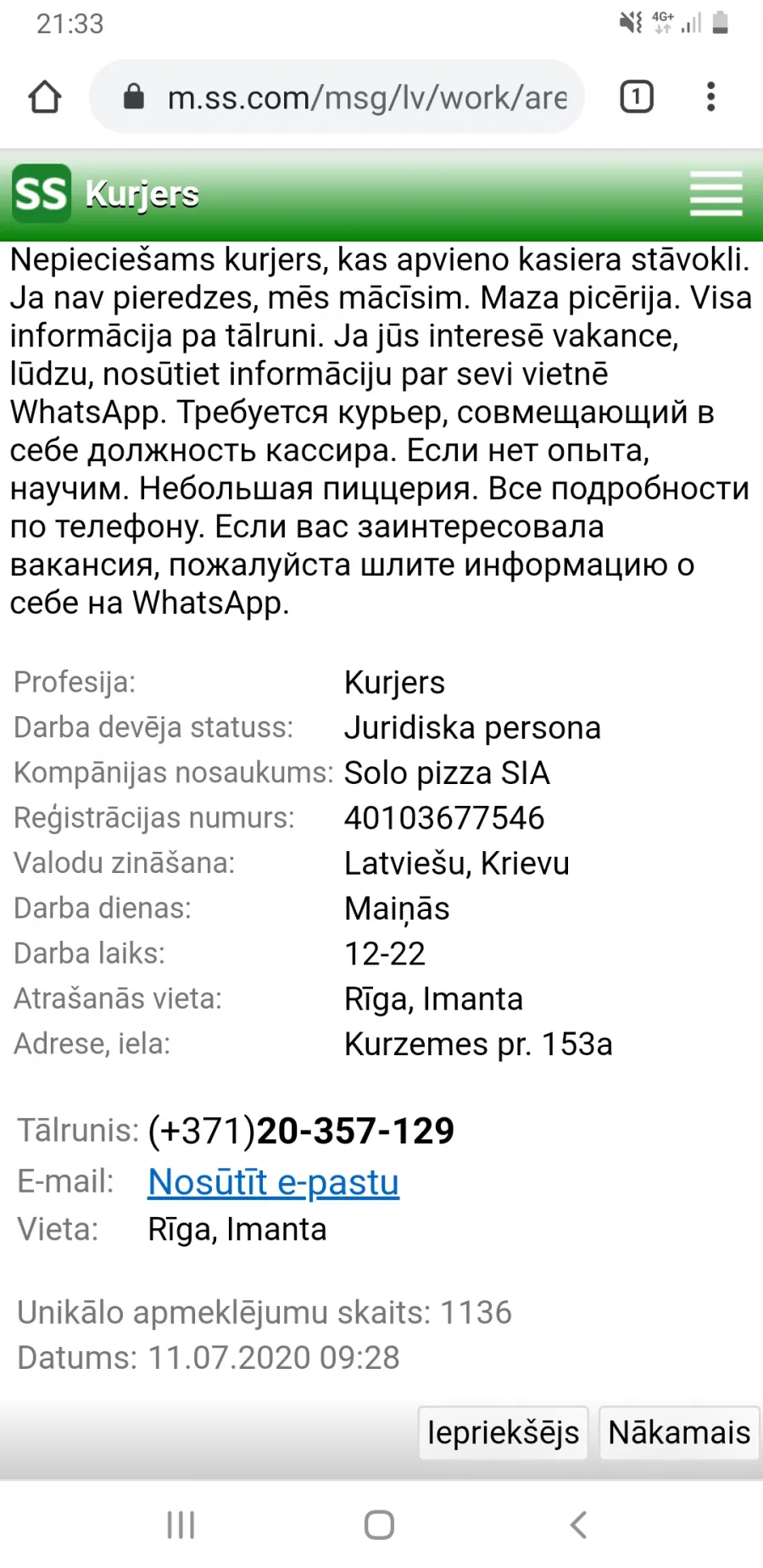Tap the SS logo to go home
763x1568 pixels.
click(x=42, y=193)
